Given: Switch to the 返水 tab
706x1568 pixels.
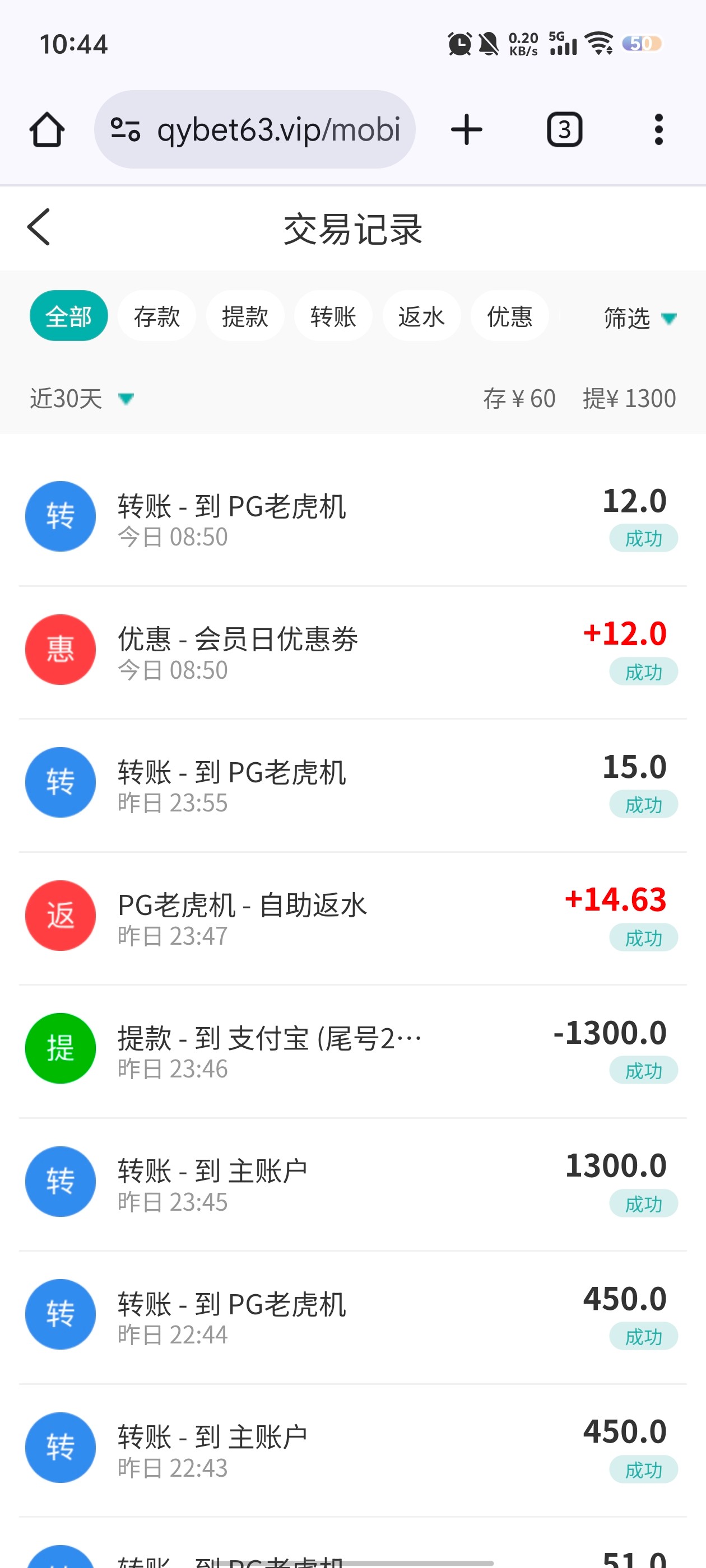Looking at the screenshot, I should (421, 316).
